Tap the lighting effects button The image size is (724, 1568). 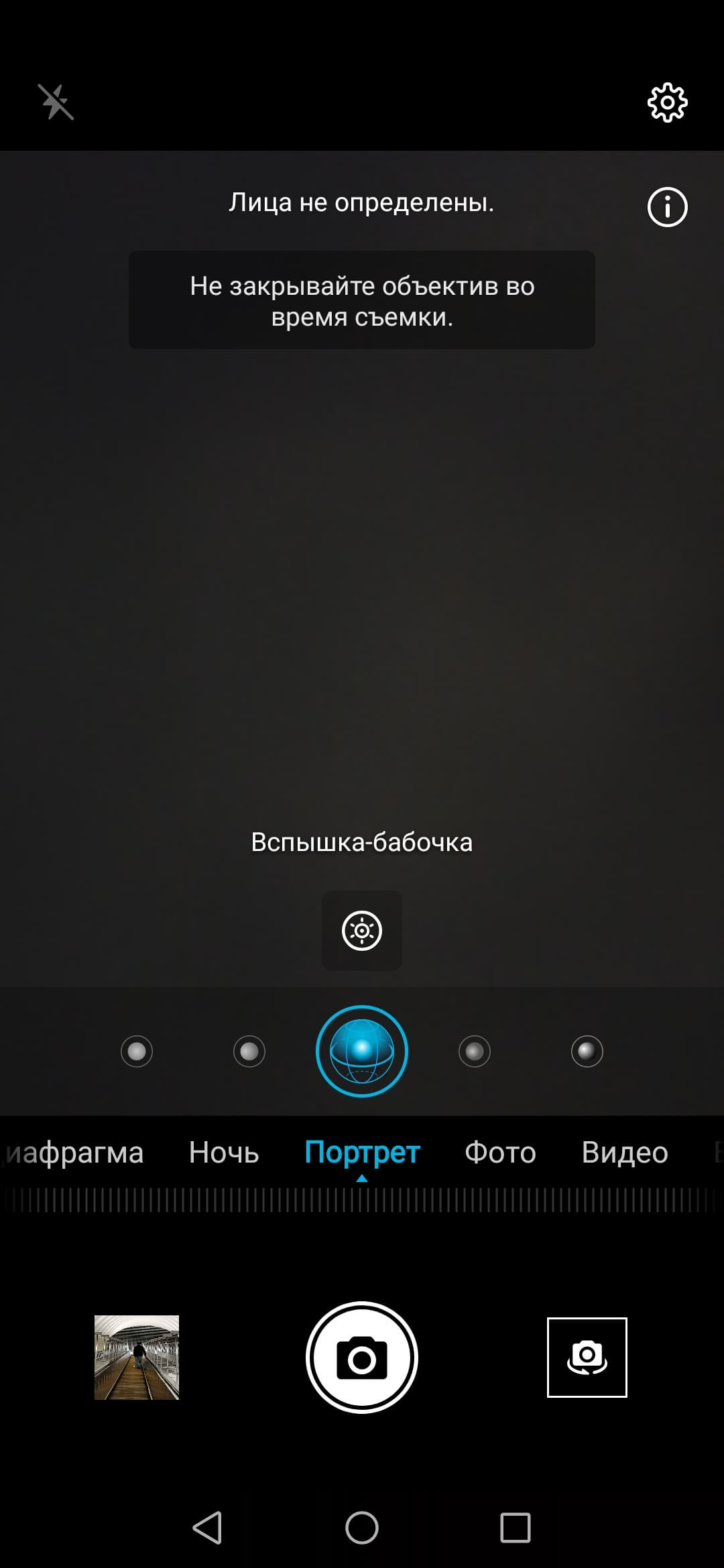click(362, 930)
